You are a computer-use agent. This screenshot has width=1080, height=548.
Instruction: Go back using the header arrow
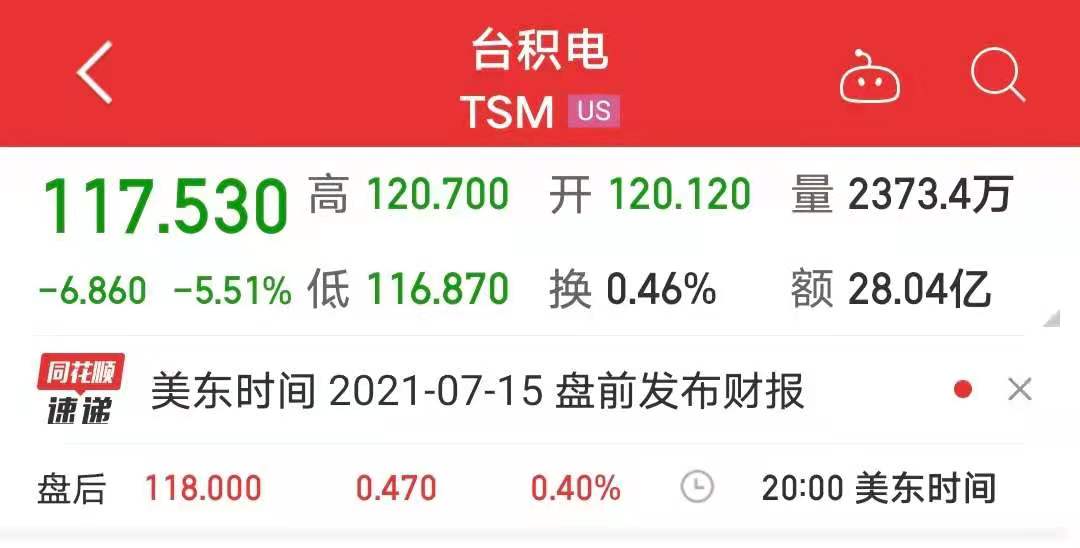point(95,73)
